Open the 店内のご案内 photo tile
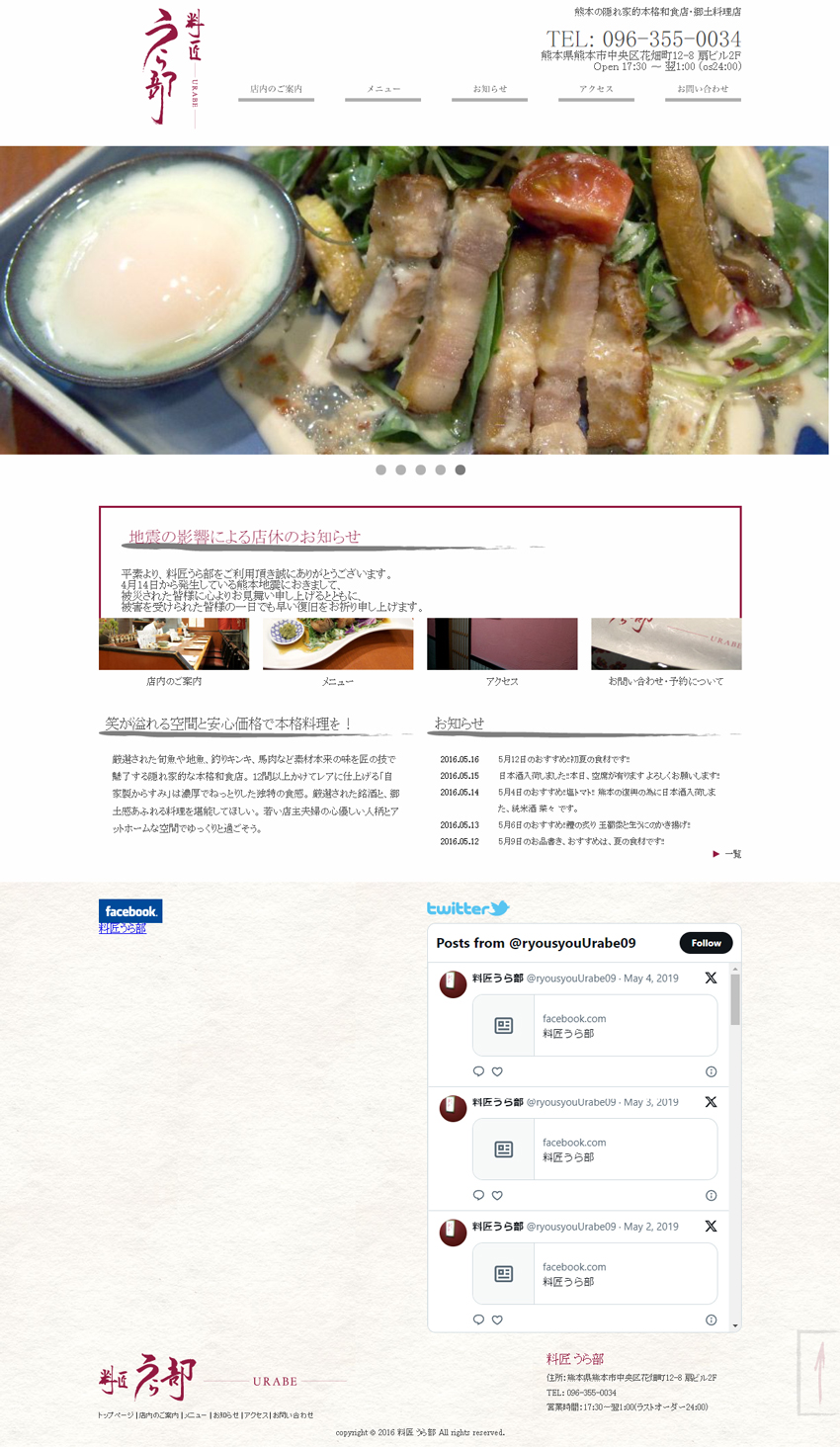The image size is (840, 1448). point(174,644)
